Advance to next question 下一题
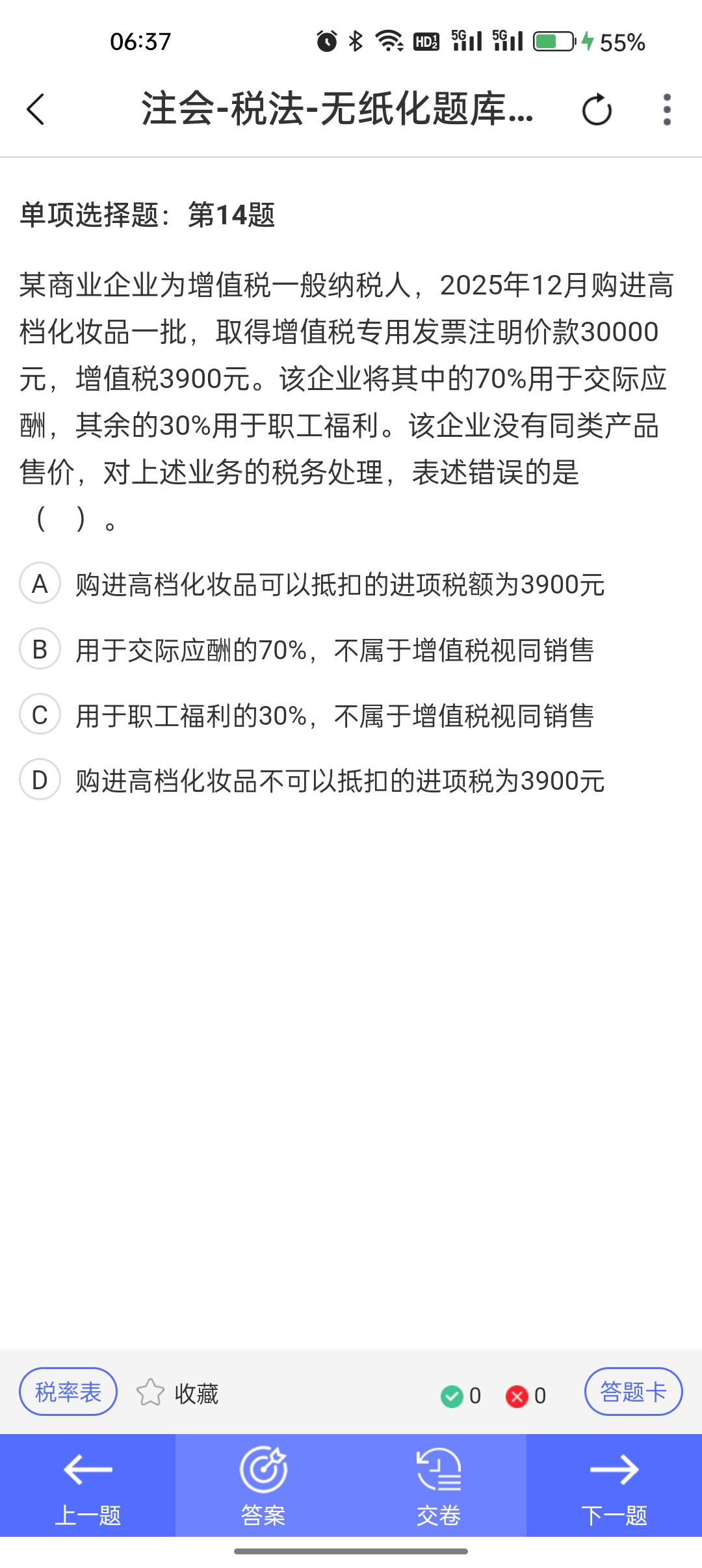Screen dimensions: 702x1568 click(614, 1485)
